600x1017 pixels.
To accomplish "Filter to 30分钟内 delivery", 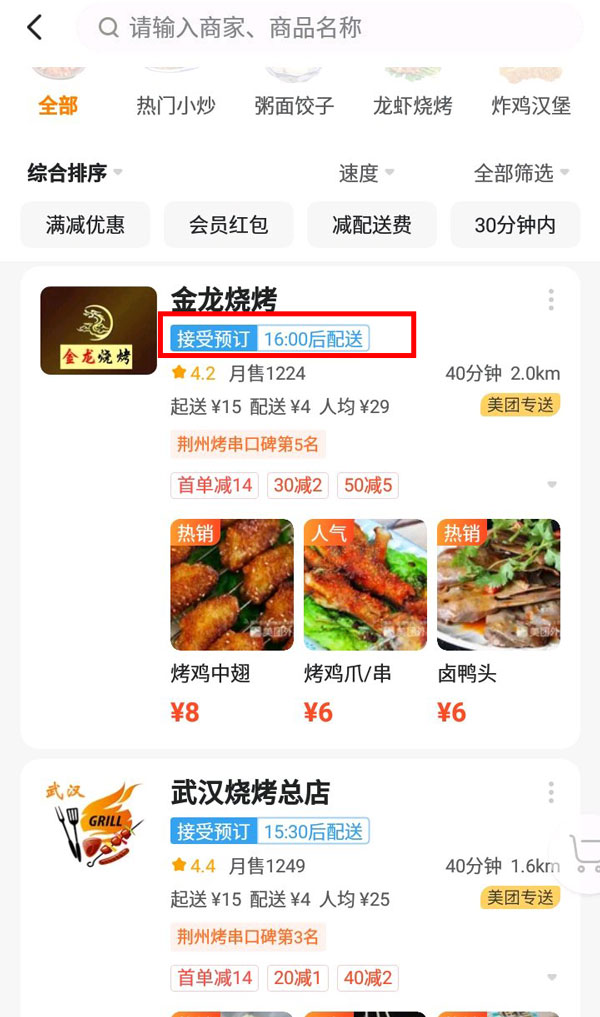I will [x=515, y=225].
